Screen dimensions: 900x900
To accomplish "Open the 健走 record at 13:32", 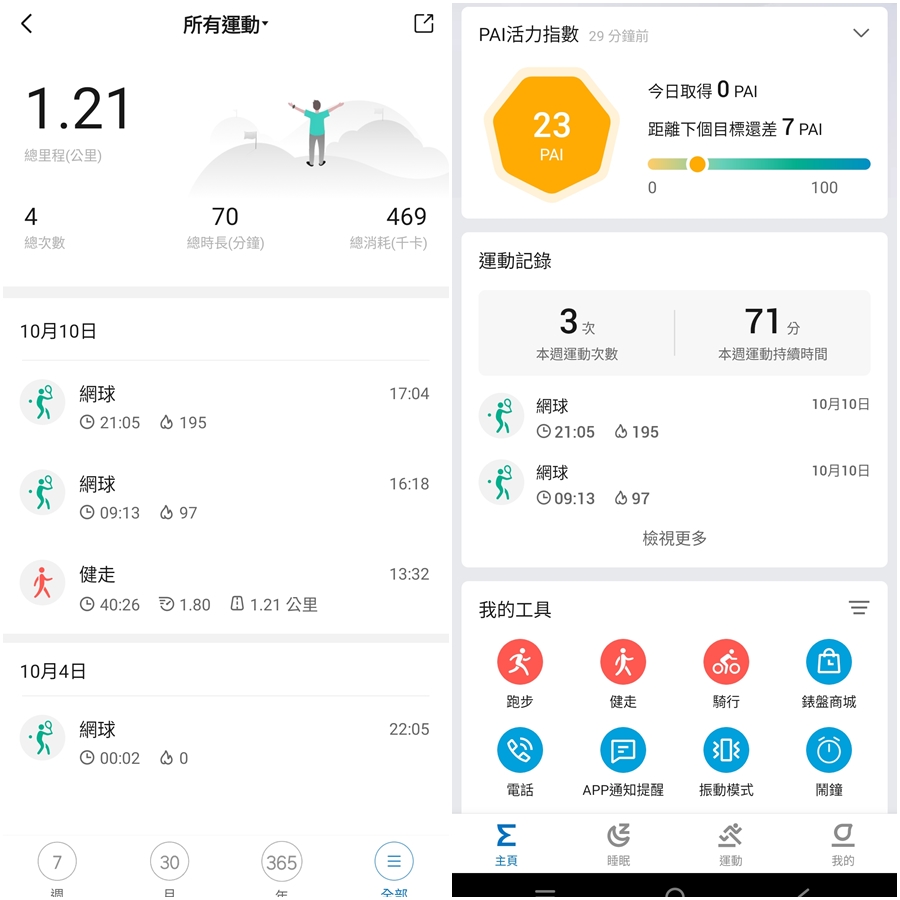I will 225,588.
